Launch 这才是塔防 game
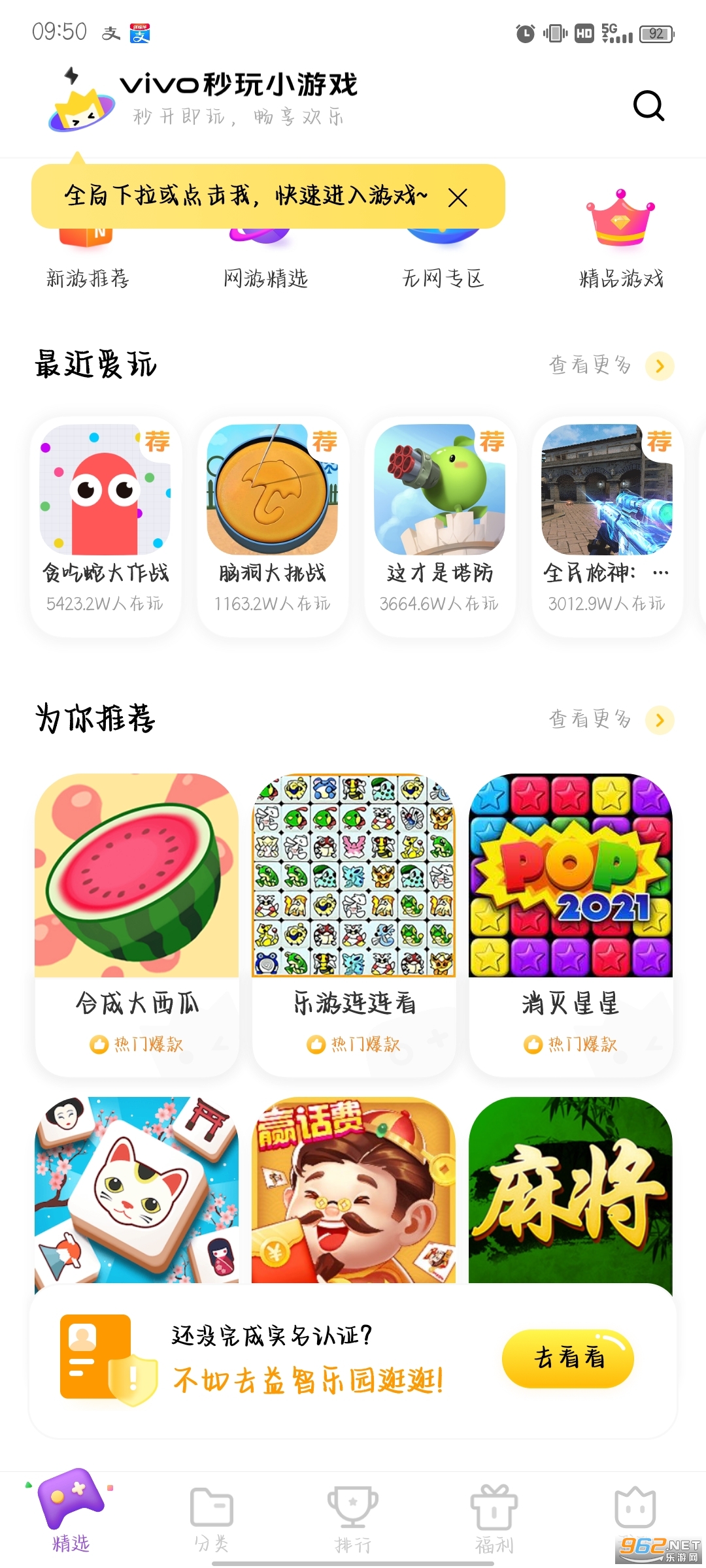706x1568 pixels. coord(440,526)
